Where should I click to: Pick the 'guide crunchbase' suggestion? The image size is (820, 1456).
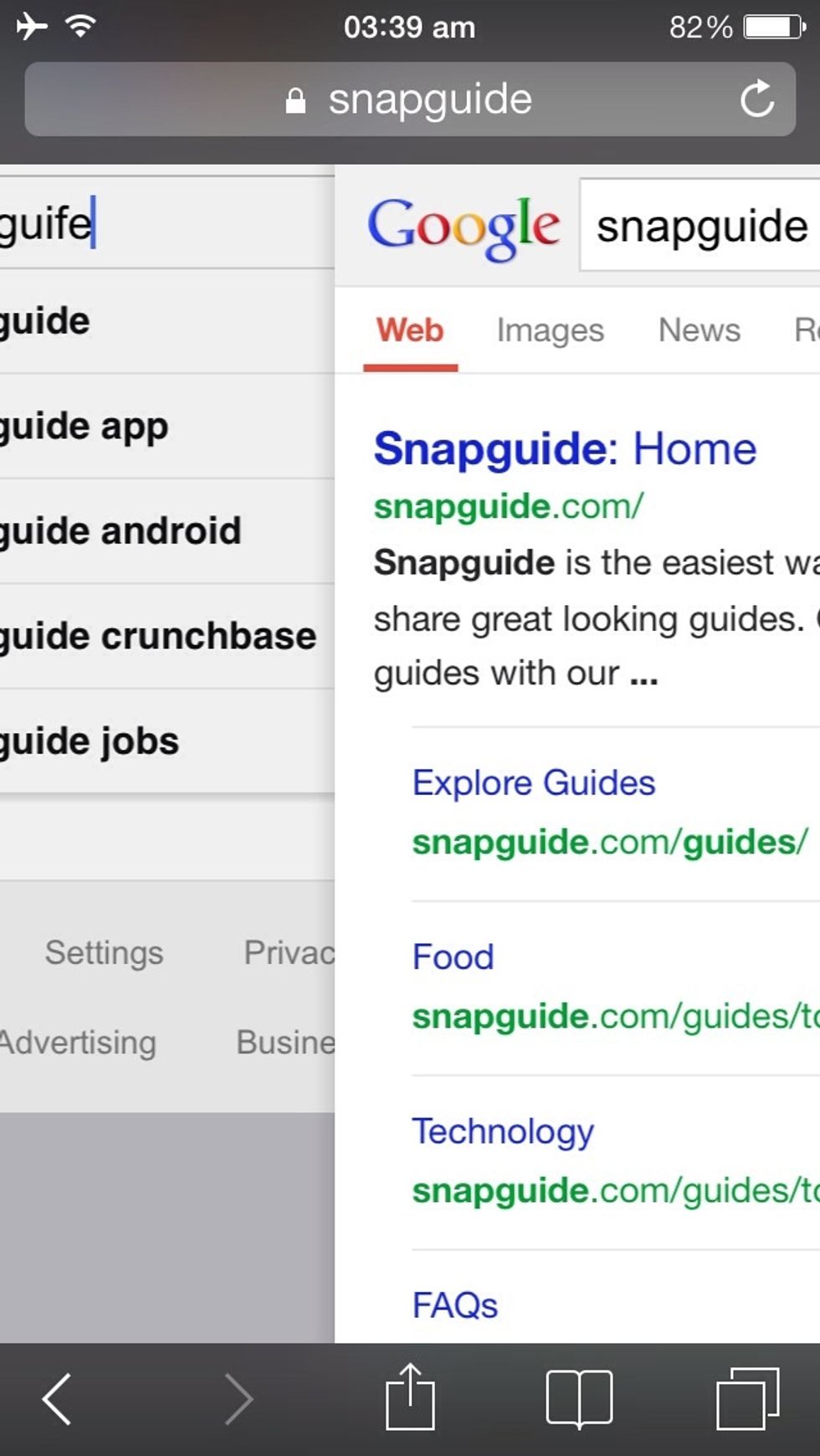167,637
